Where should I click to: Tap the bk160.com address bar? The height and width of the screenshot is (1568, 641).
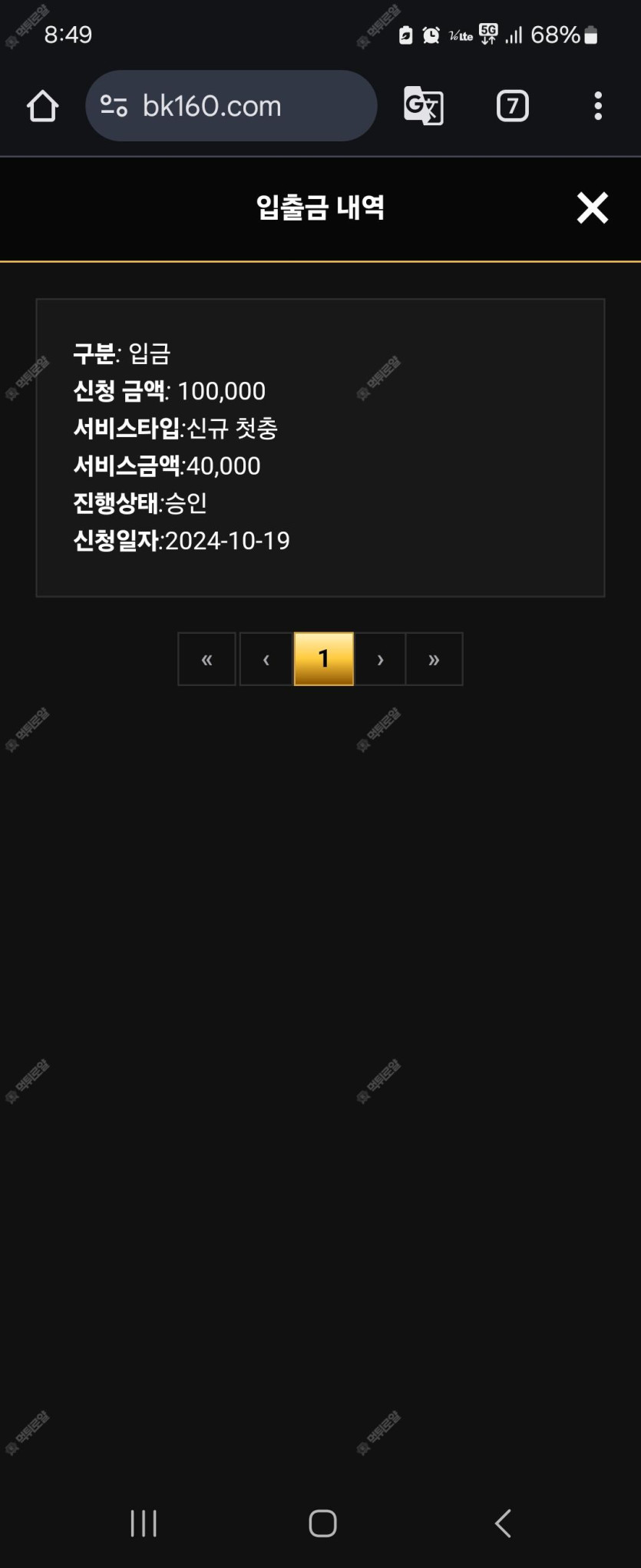[x=230, y=106]
